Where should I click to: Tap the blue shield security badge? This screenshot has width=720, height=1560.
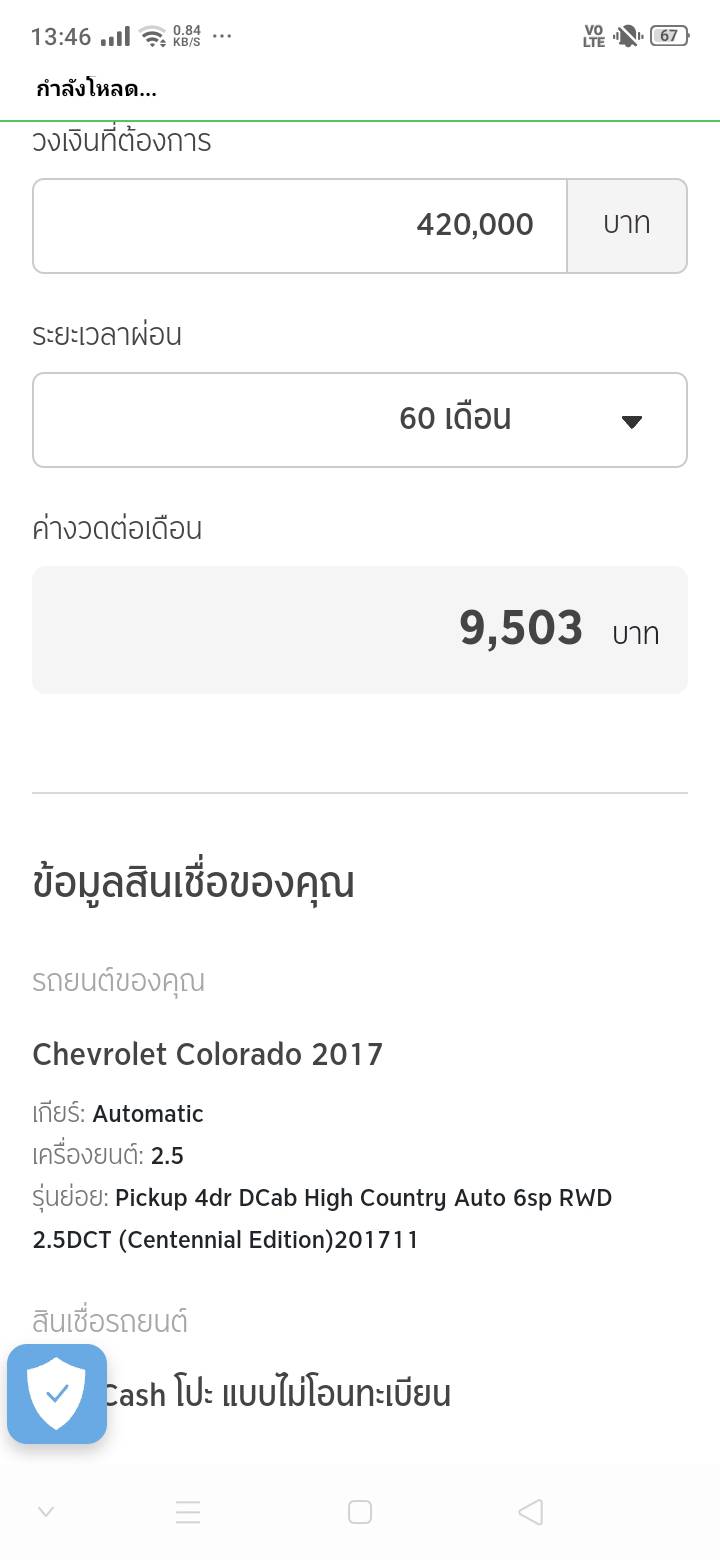point(57,1393)
